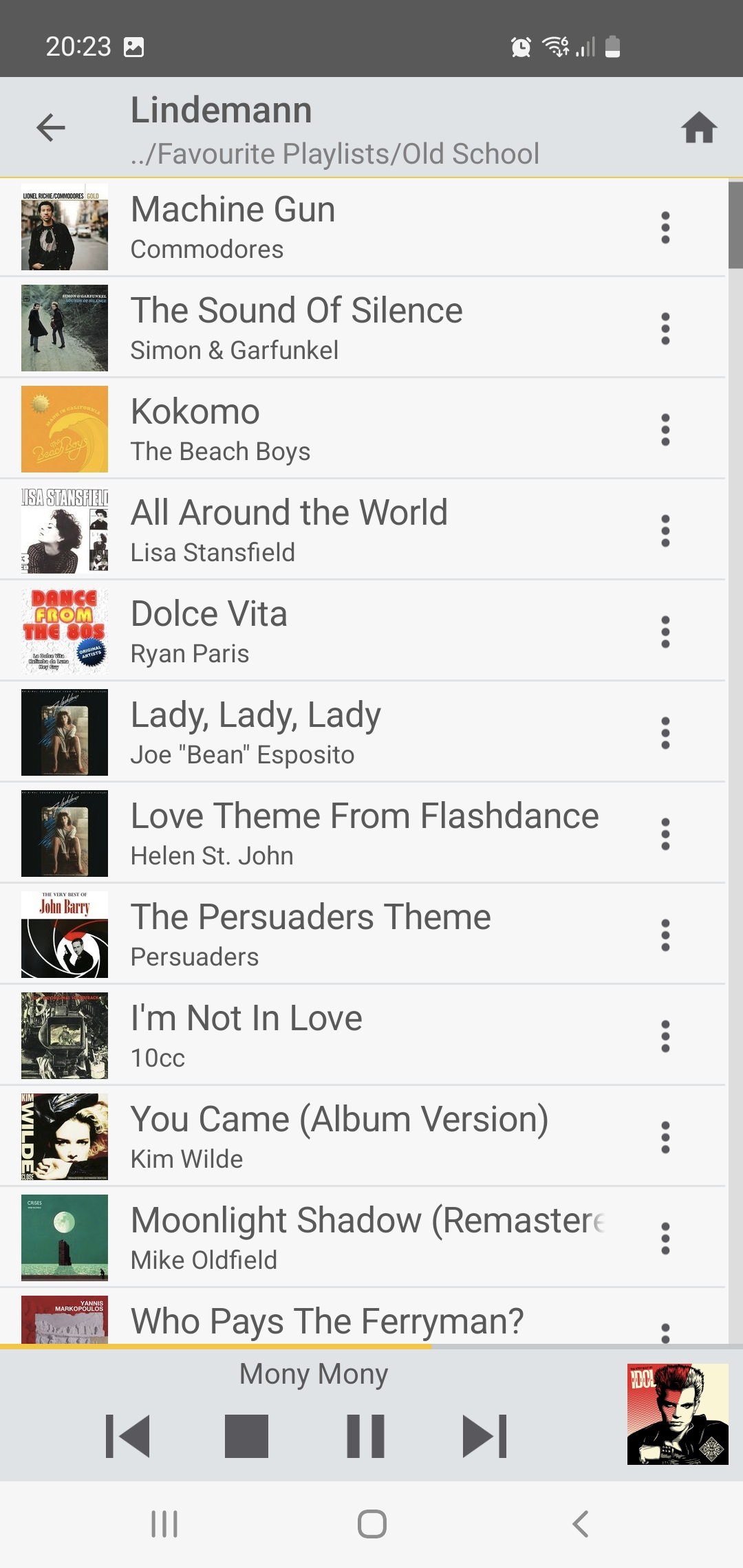Open recent apps from the navigation bar

[x=164, y=1524]
